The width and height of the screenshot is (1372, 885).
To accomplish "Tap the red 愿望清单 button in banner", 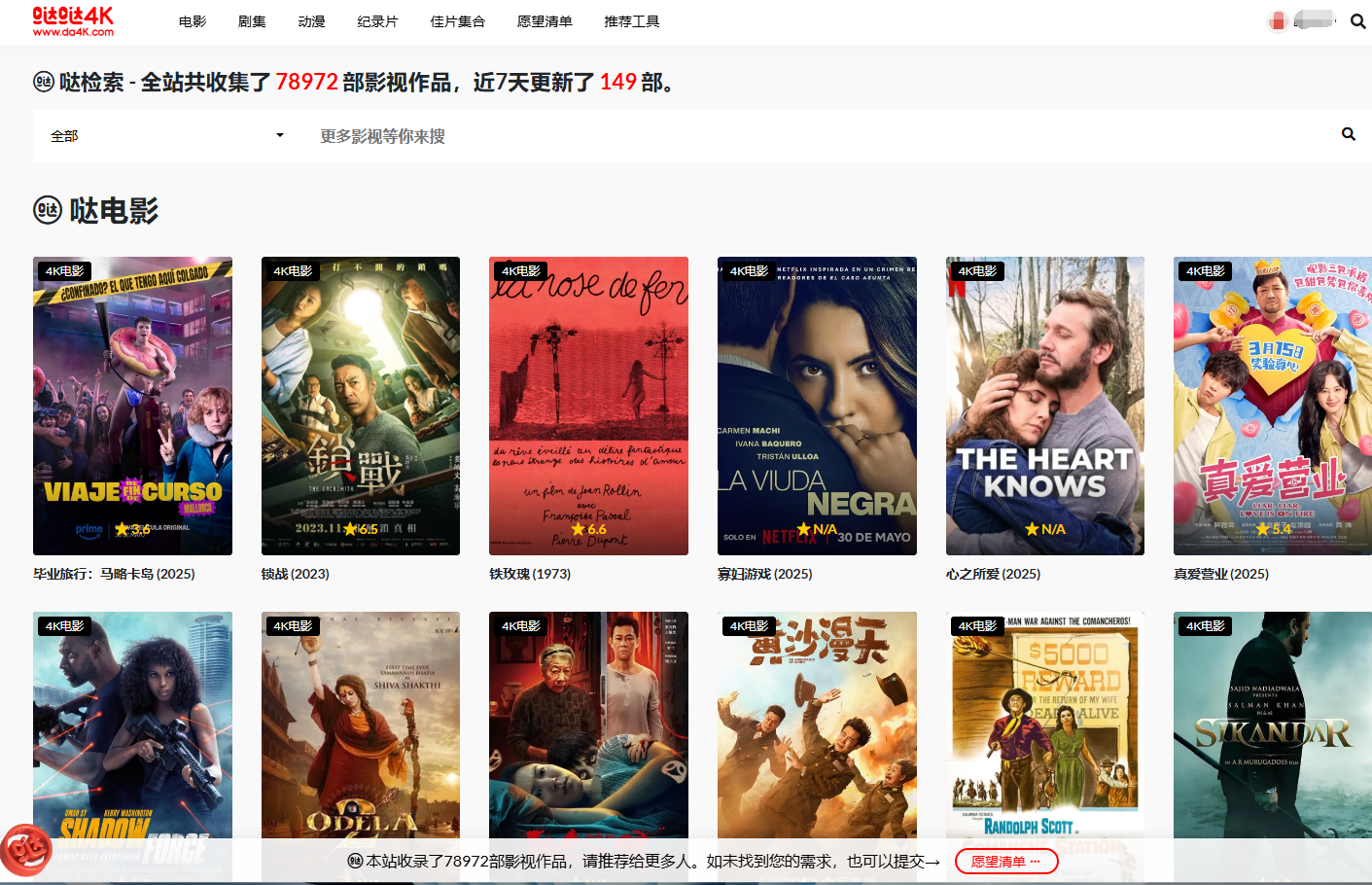I will coord(1005,862).
